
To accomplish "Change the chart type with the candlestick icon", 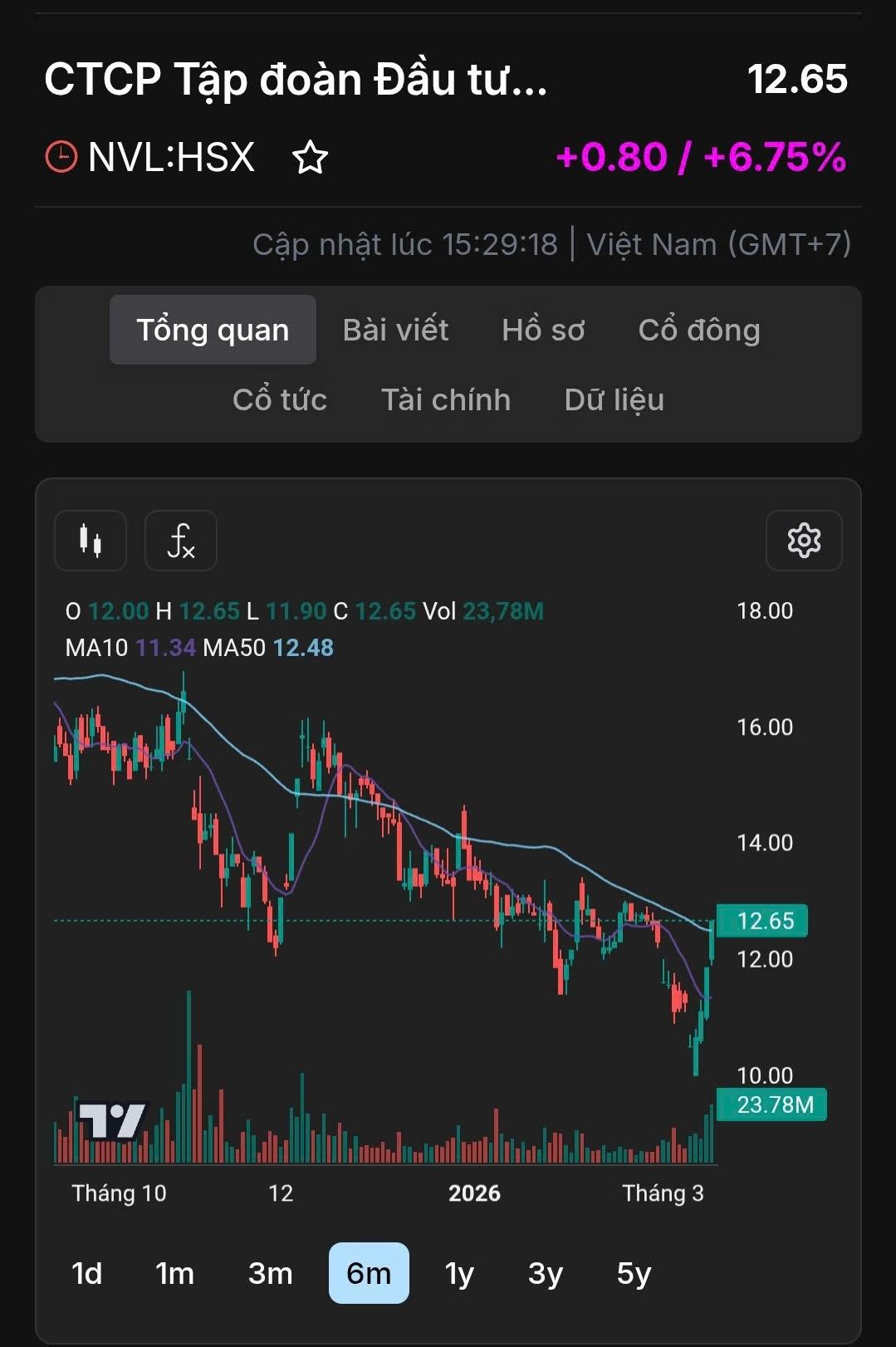I will coord(91,541).
